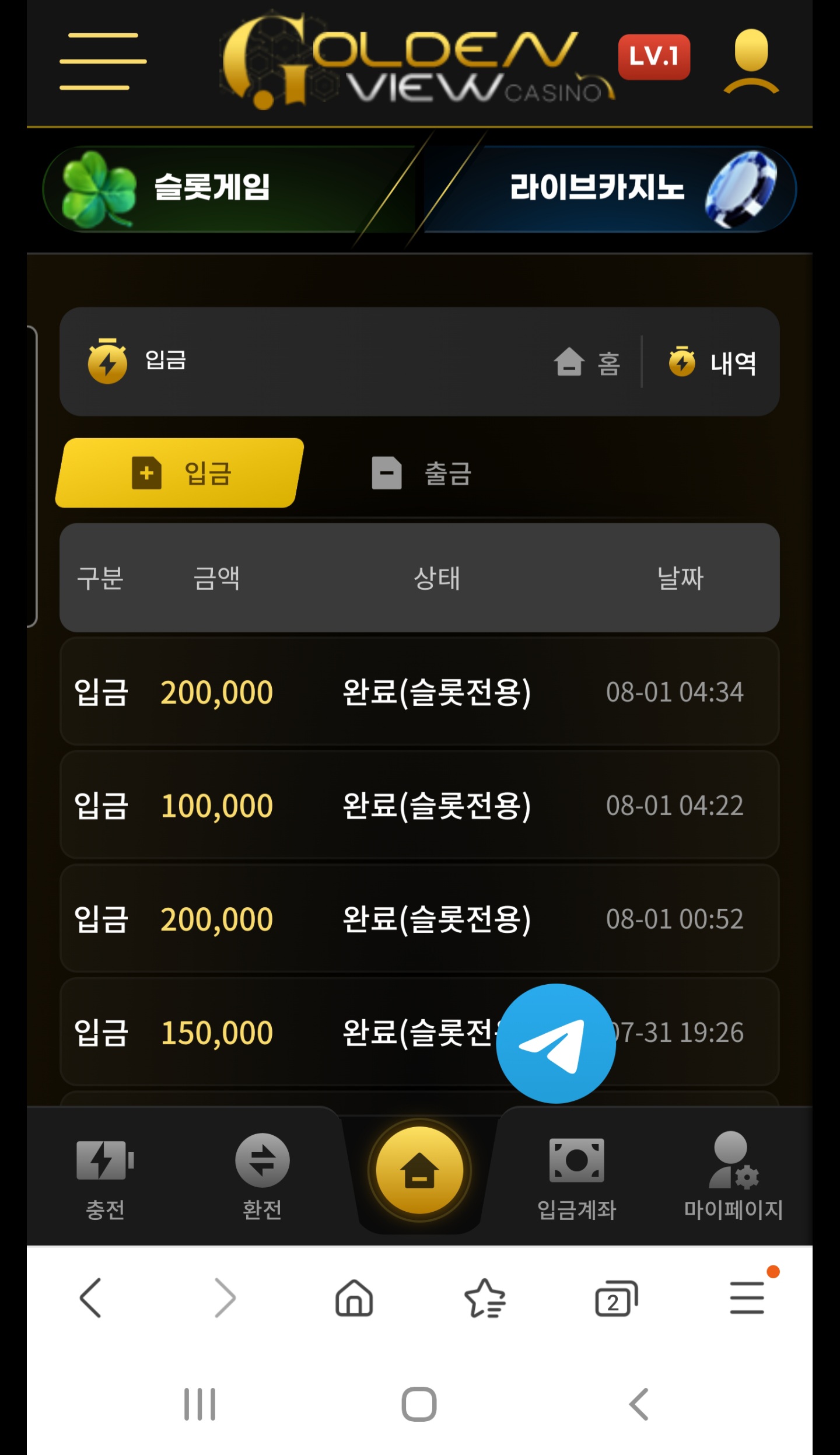Screen dimensions: 840x1455
Task: Open the 내역 history link
Action: coord(713,362)
